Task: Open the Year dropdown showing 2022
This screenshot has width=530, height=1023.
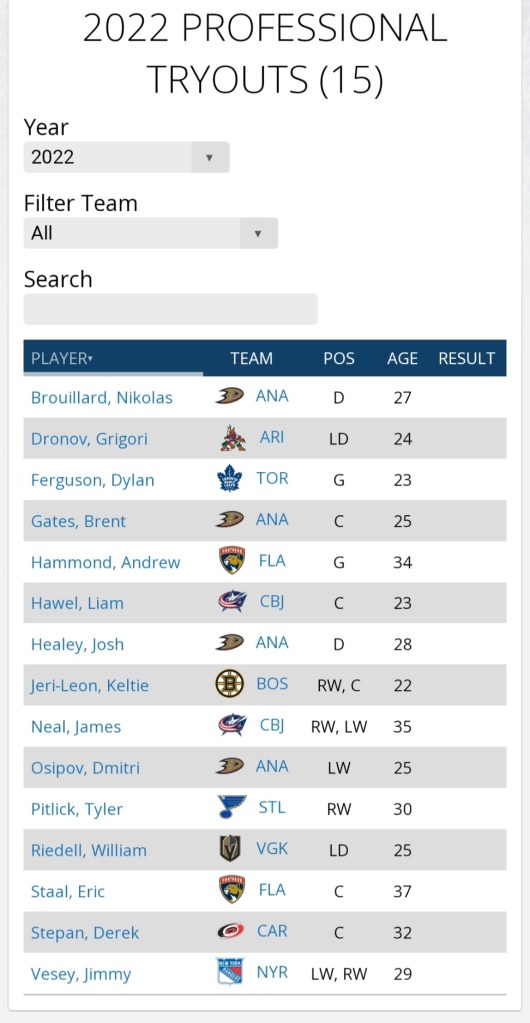Action: click(x=126, y=157)
